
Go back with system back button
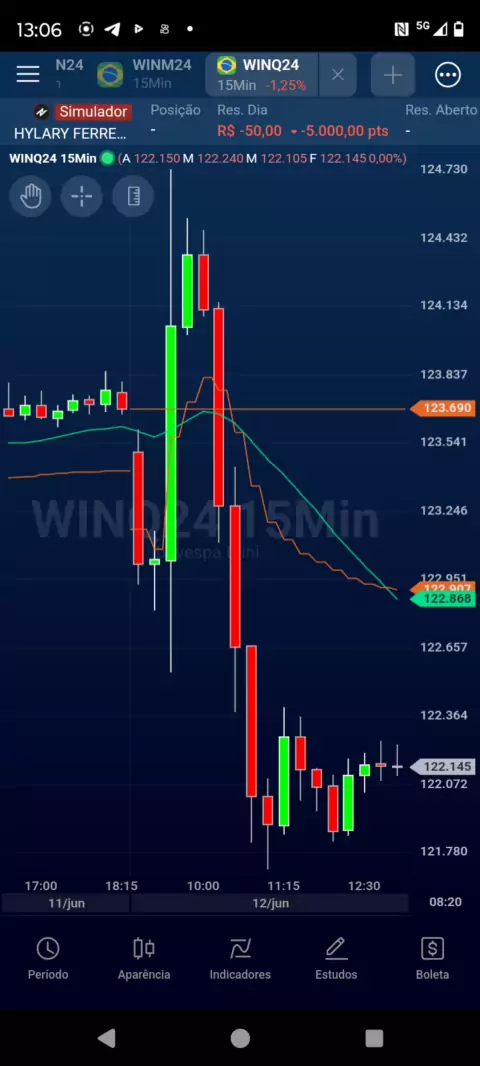pyautogui.click(x=107, y=1037)
